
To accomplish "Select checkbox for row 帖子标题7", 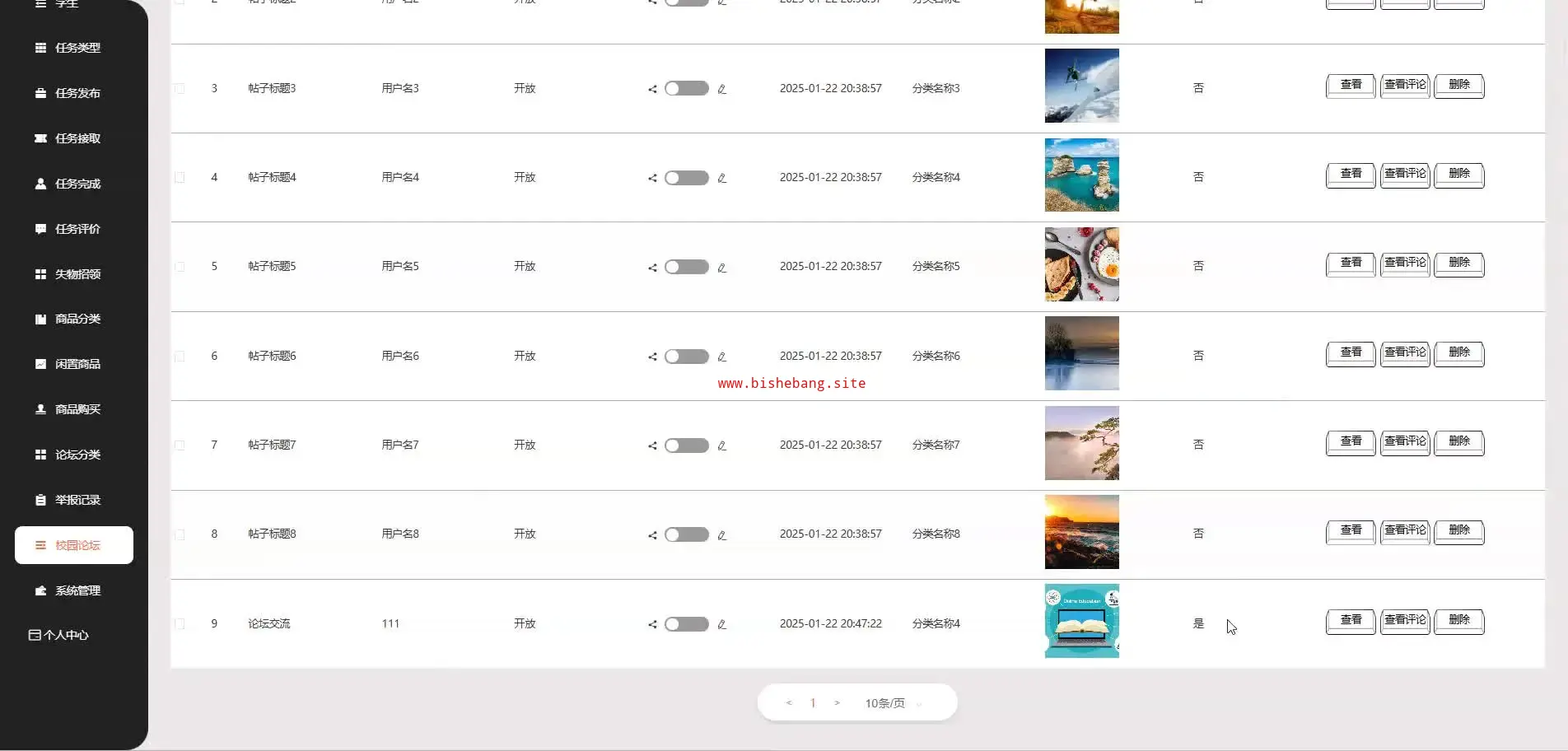I will pos(180,445).
